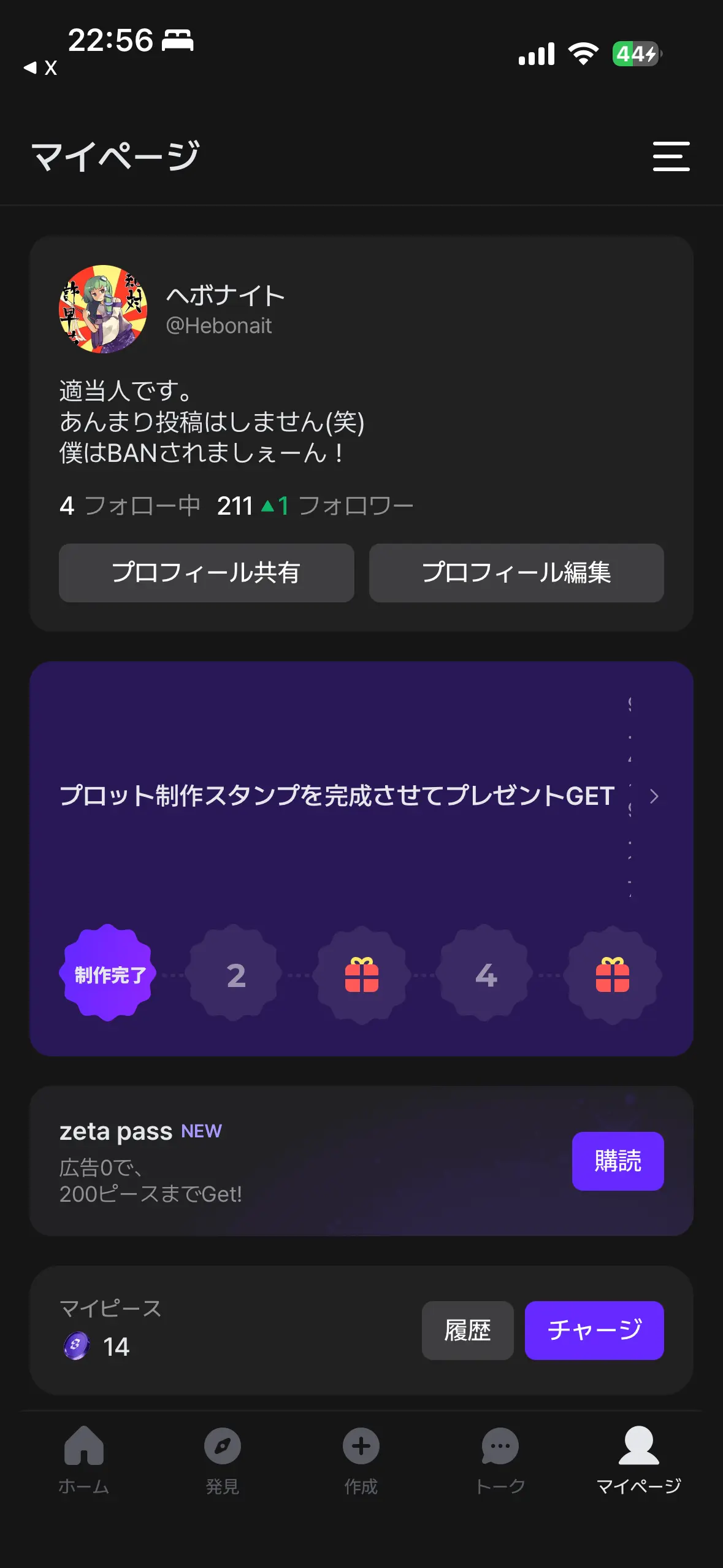Open マイピース 履歴 history
The width and height of the screenshot is (723, 1568).
pos(467,1330)
